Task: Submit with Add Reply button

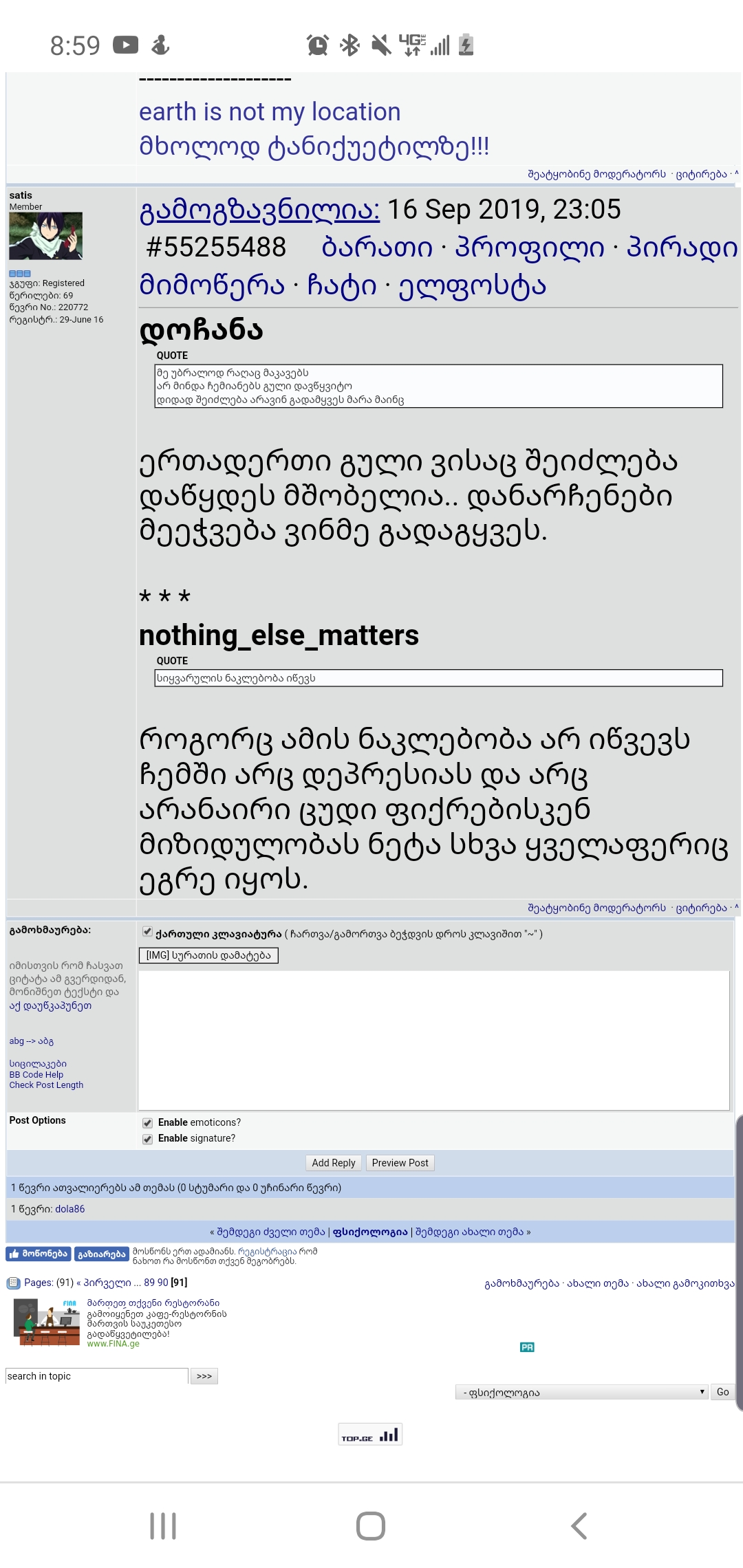Action: [333, 1163]
